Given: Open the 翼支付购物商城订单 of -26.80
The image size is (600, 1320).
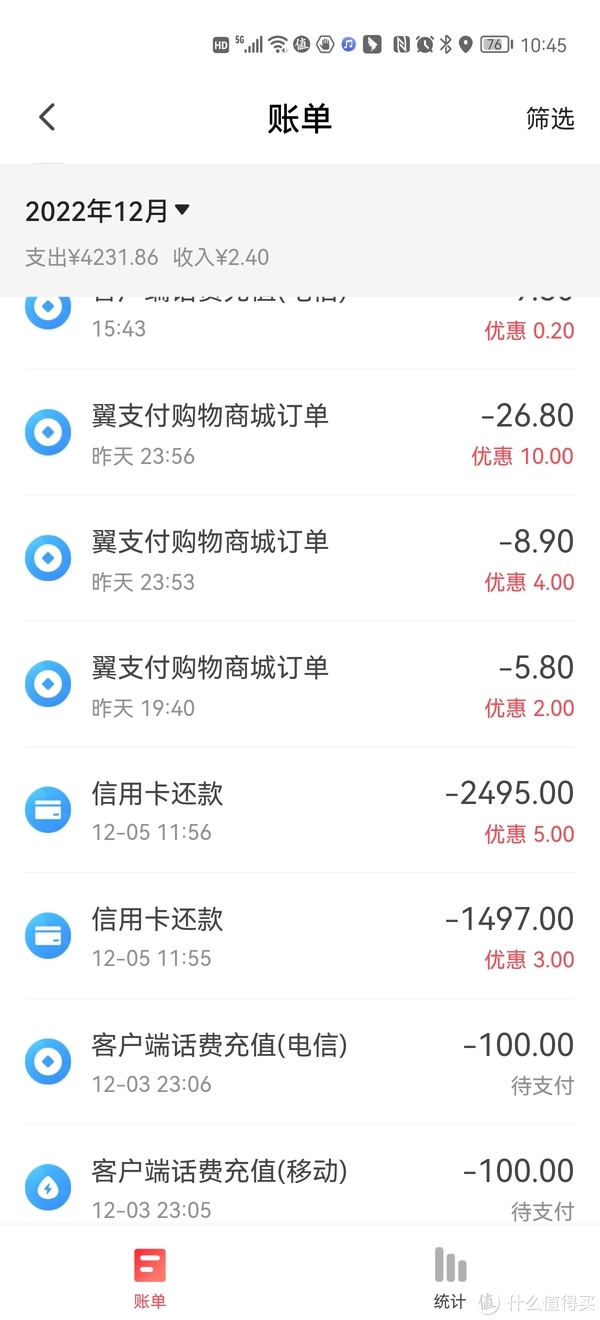Looking at the screenshot, I should pyautogui.click(x=300, y=433).
